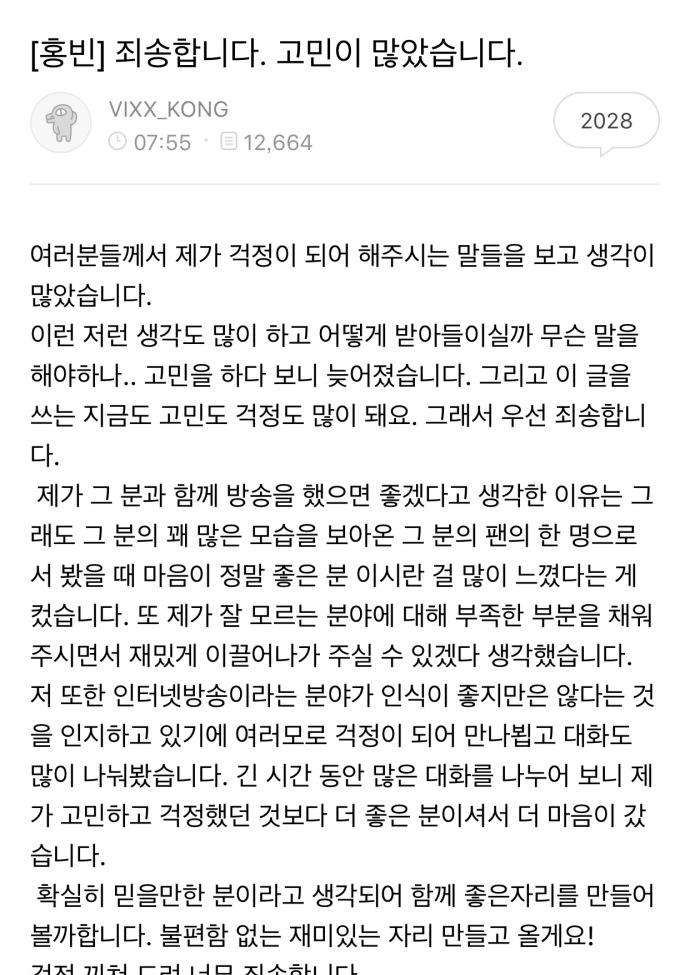Screen dimensions: 690x975
Task: Tap the VIXX_KONG author name
Action: (168, 109)
